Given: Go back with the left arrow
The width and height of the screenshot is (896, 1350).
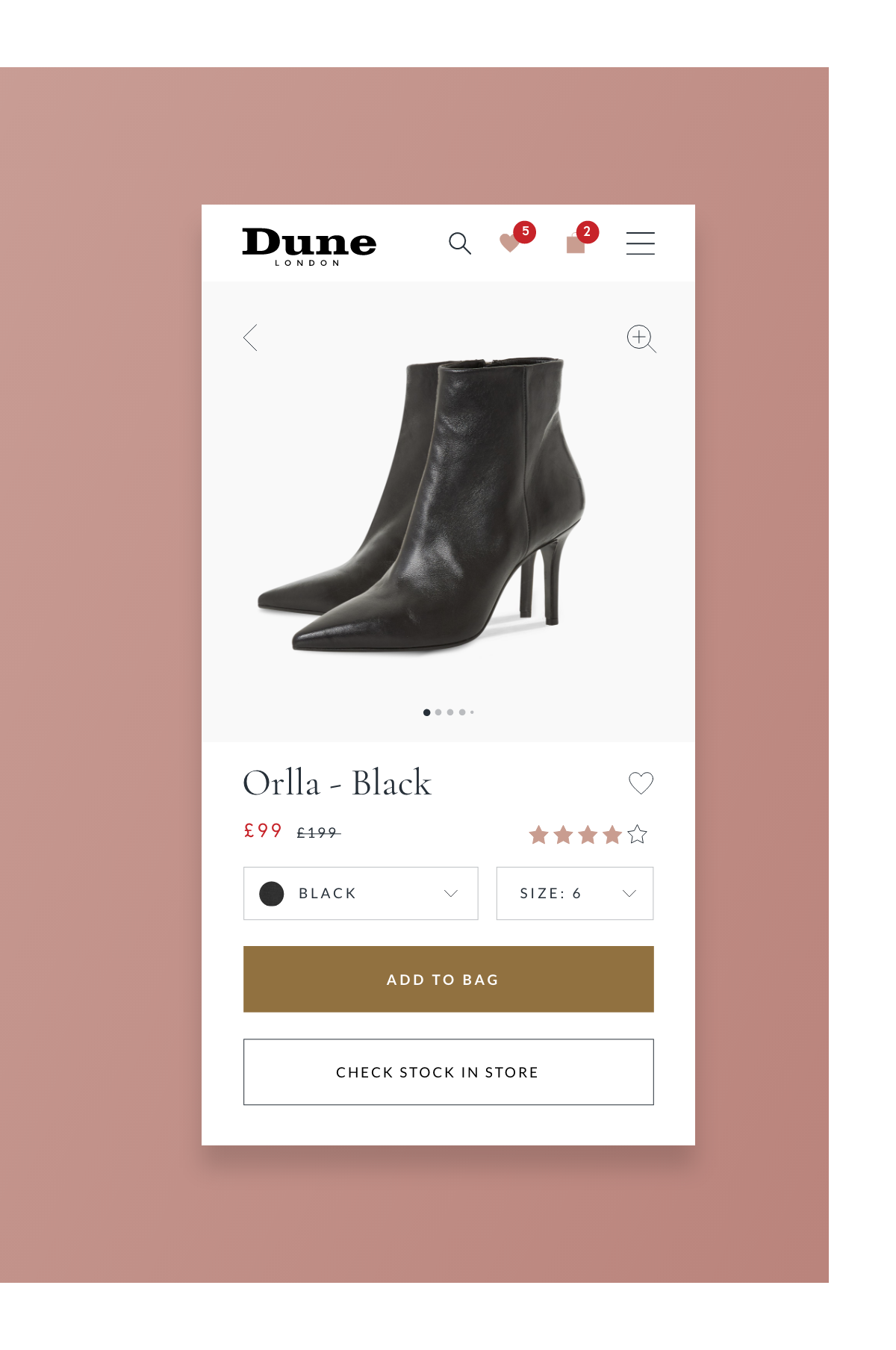Looking at the screenshot, I should [251, 337].
